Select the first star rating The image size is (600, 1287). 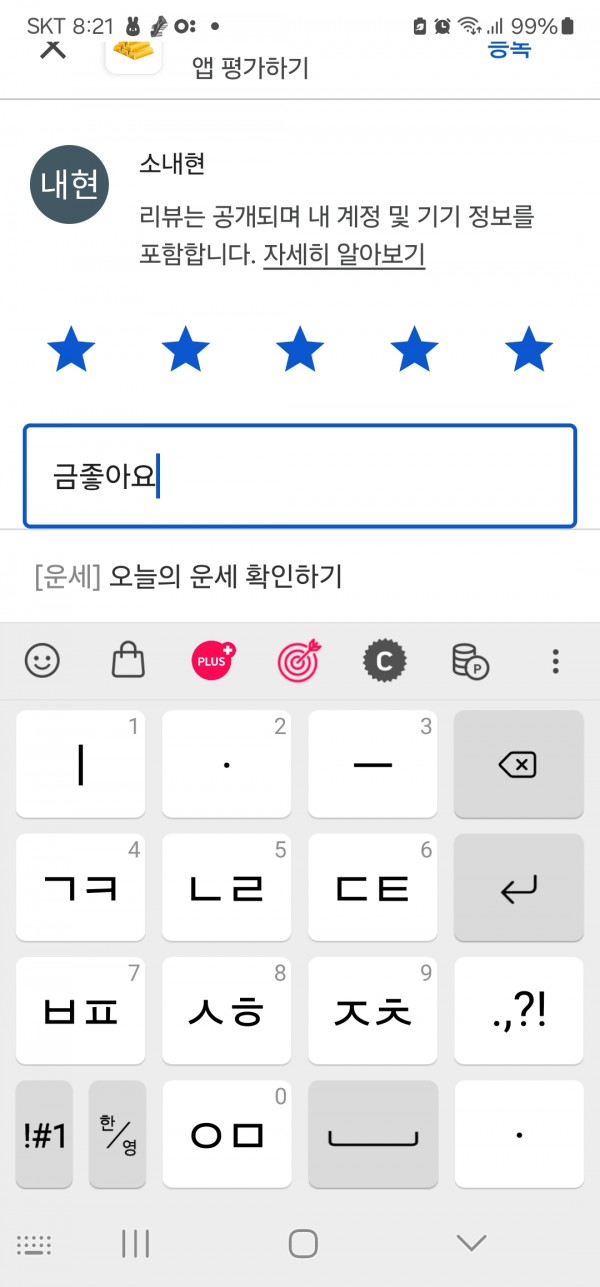[71, 352]
